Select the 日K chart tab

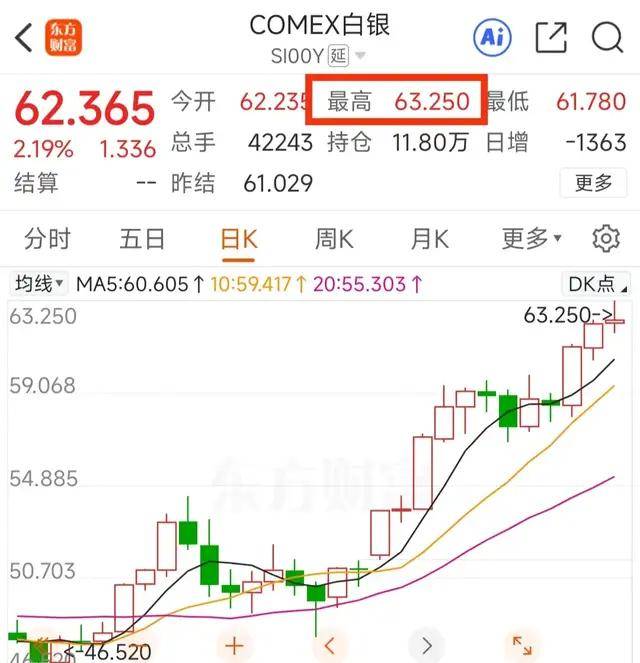click(239, 239)
